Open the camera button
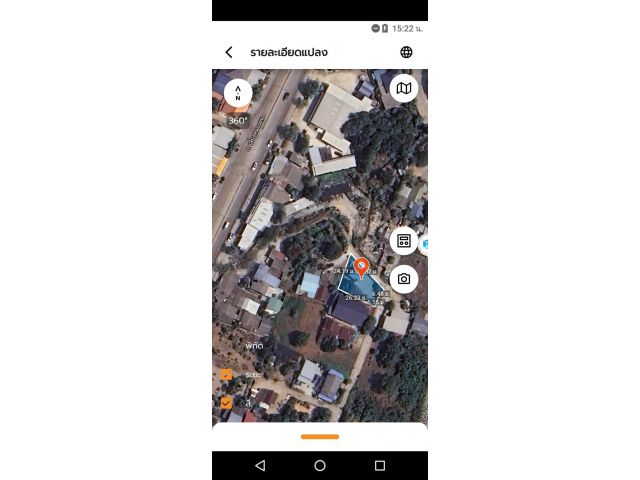This screenshot has height=480, width=640. [x=404, y=279]
